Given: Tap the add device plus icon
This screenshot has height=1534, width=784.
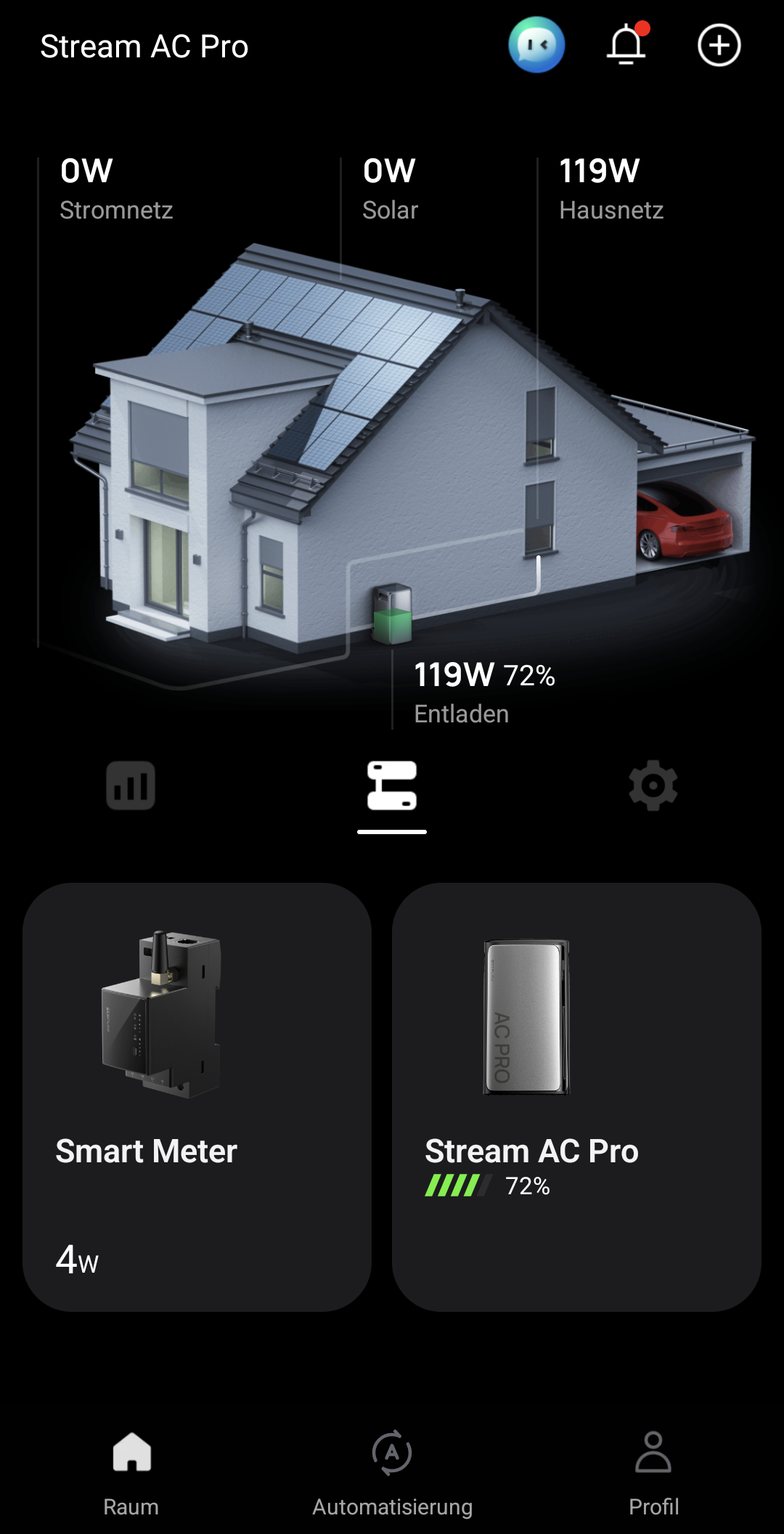Looking at the screenshot, I should tap(719, 45).
